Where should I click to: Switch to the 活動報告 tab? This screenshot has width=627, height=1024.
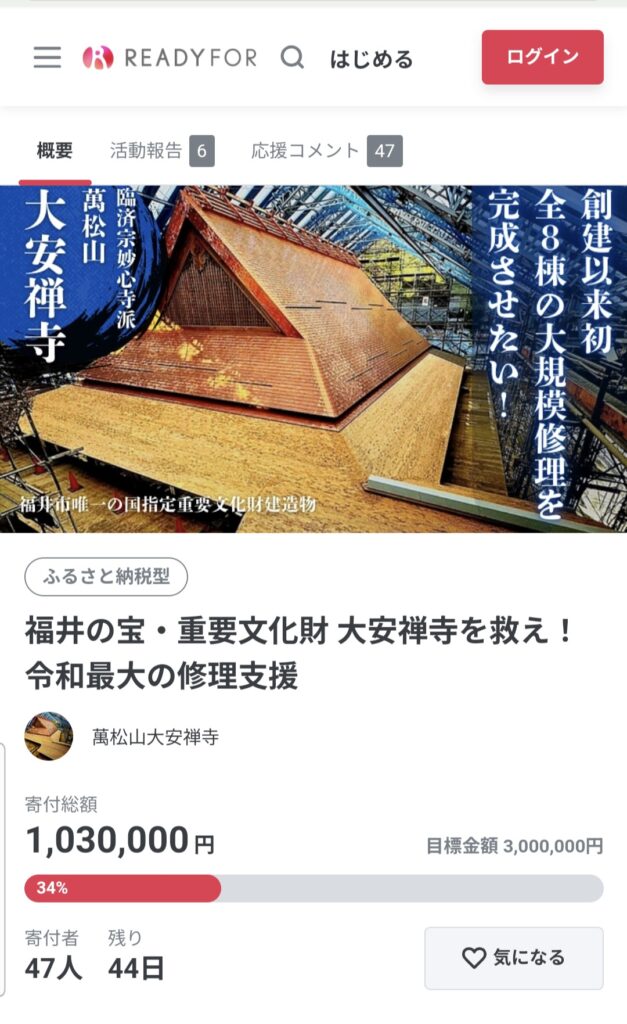pyautogui.click(x=162, y=151)
